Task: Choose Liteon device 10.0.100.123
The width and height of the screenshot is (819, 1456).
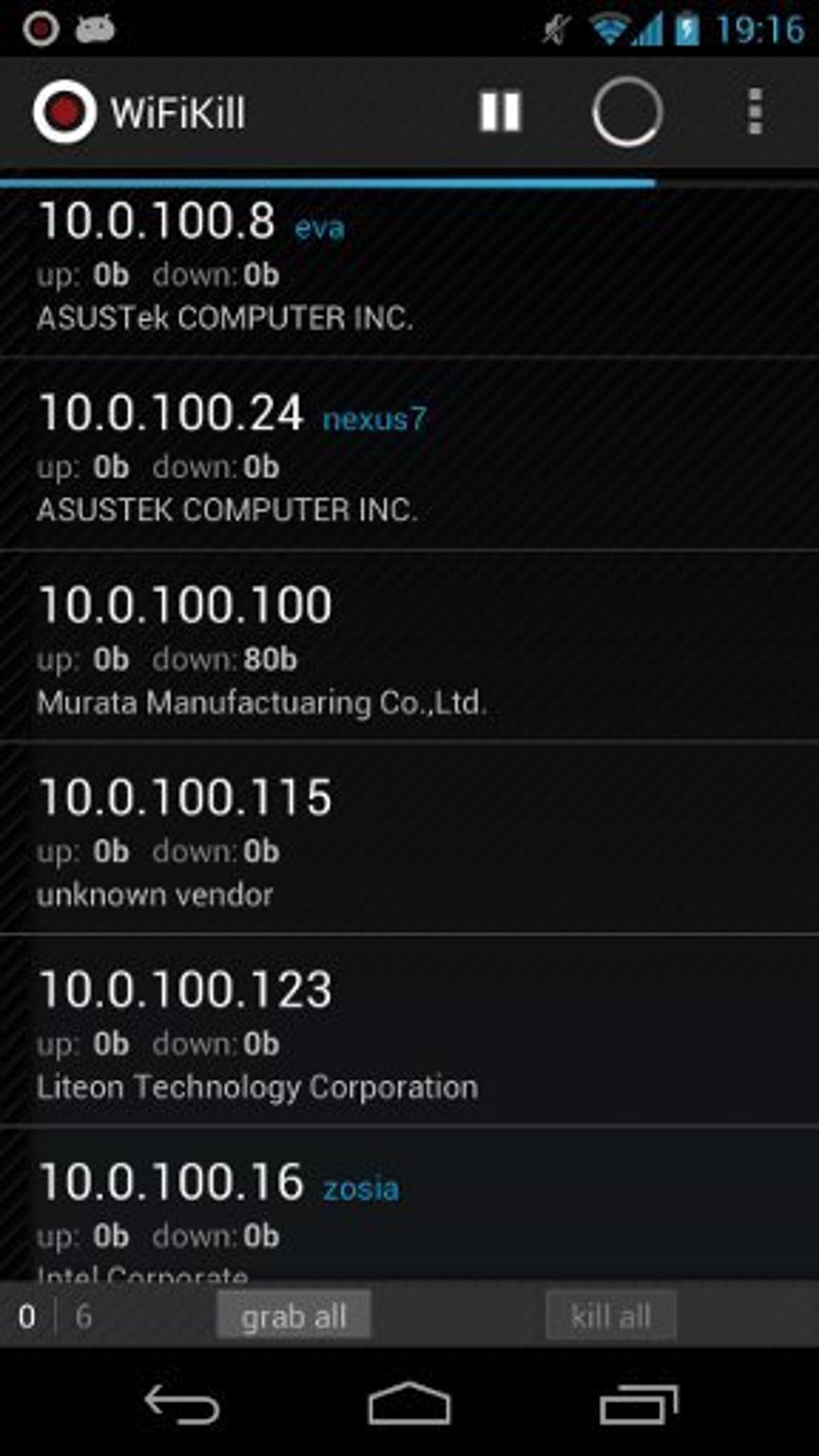Action: [409, 1030]
